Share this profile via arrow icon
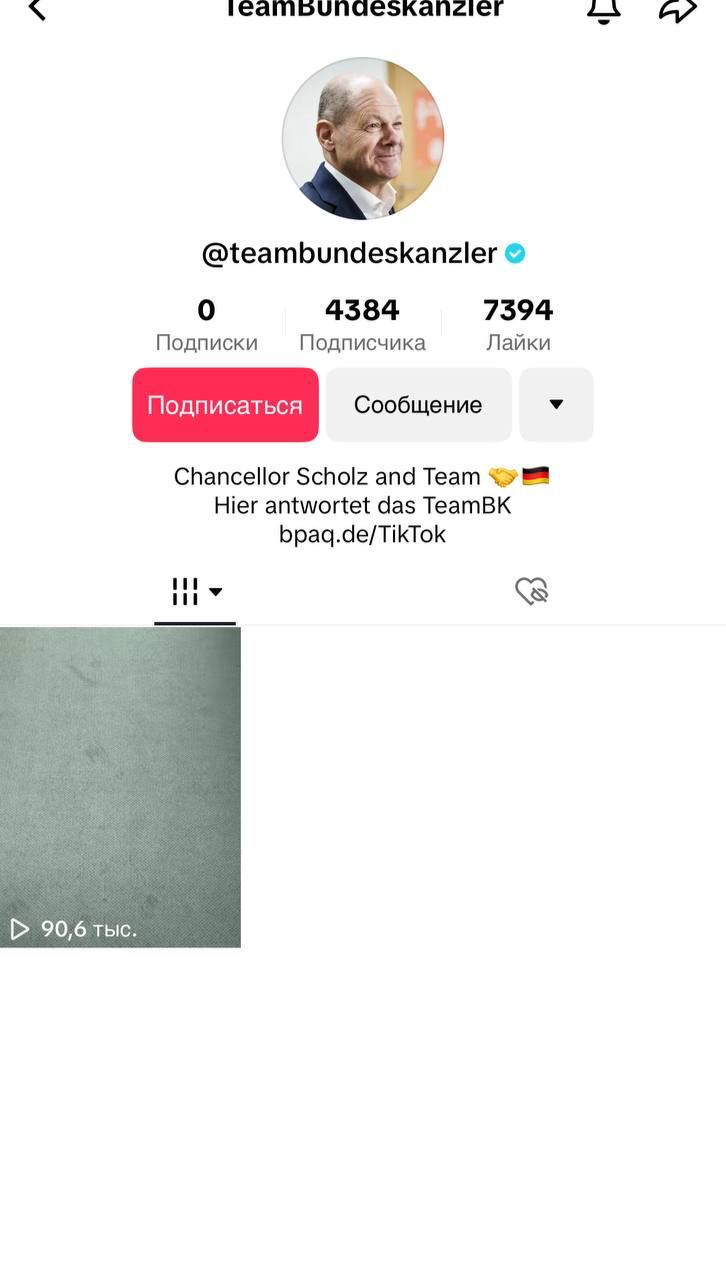 point(677,10)
